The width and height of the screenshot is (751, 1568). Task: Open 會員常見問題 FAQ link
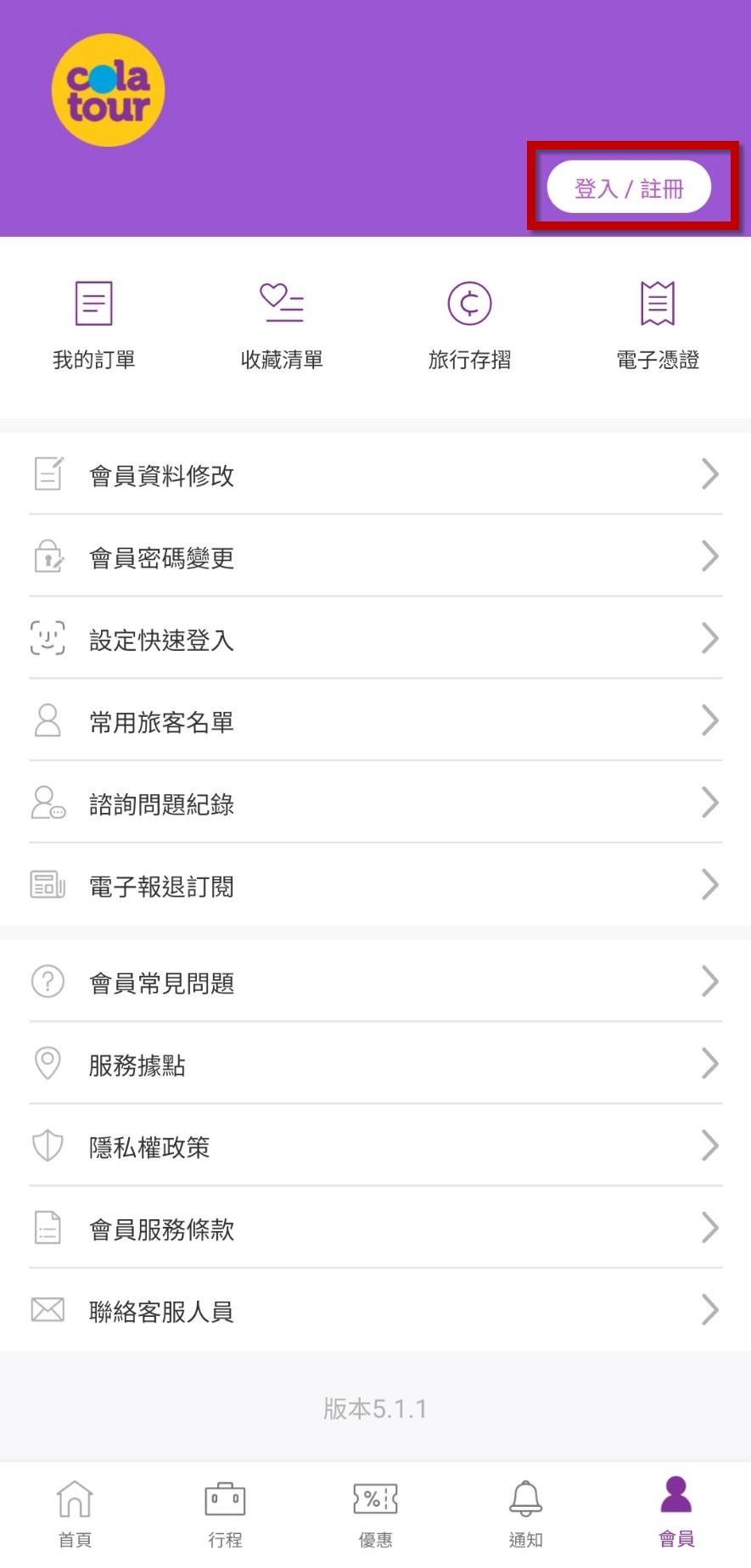(x=375, y=982)
